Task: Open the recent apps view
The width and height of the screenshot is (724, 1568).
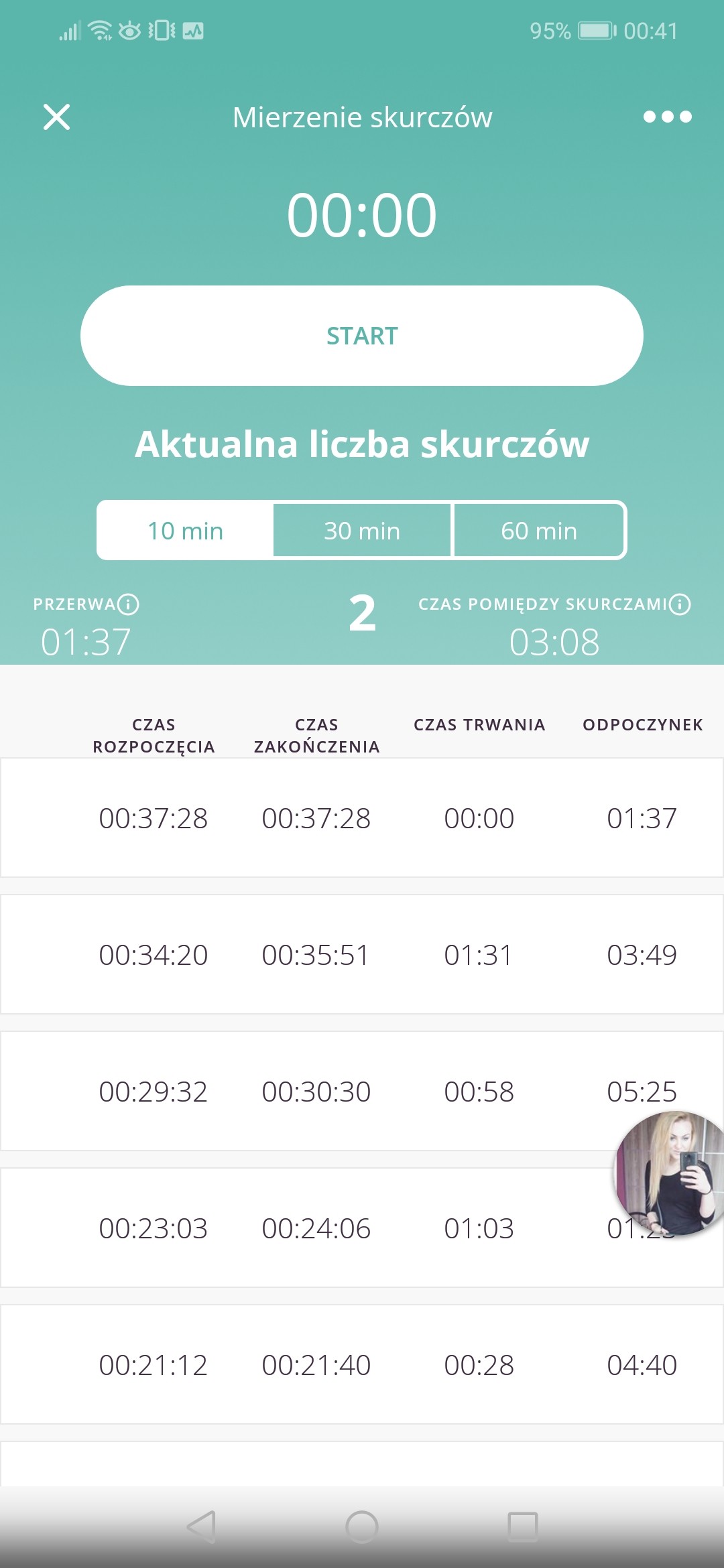Action: (523, 1527)
